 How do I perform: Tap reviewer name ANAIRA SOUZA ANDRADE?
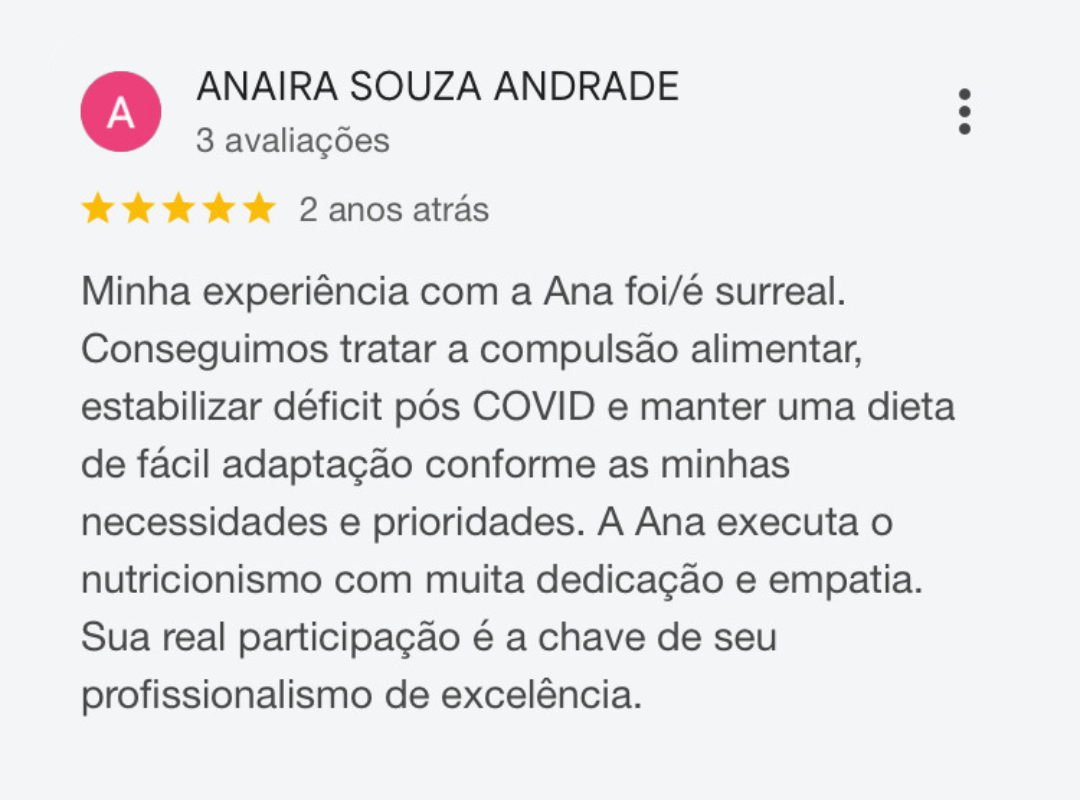coord(437,88)
